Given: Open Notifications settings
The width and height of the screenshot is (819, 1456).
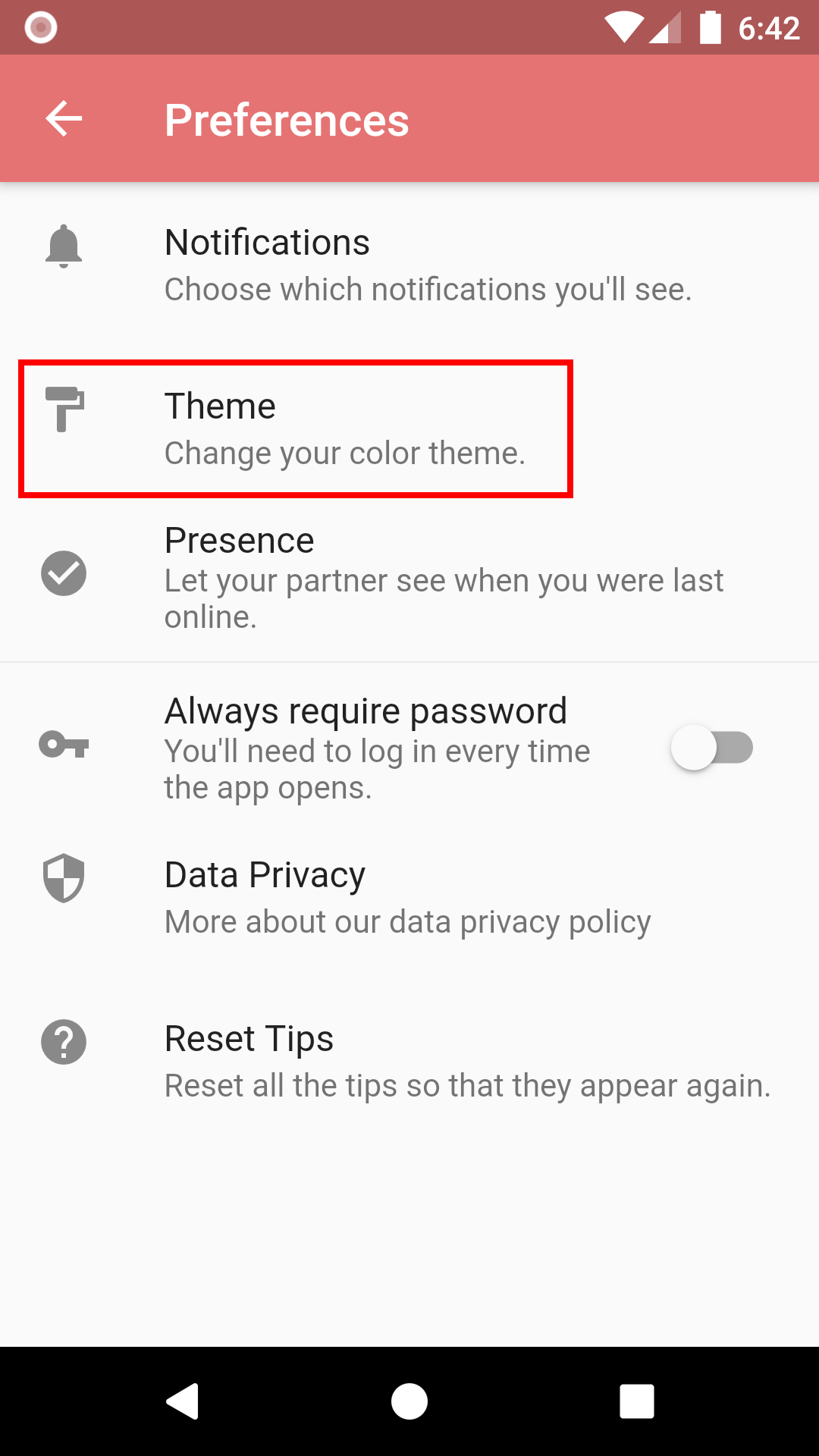Looking at the screenshot, I should 409,265.
